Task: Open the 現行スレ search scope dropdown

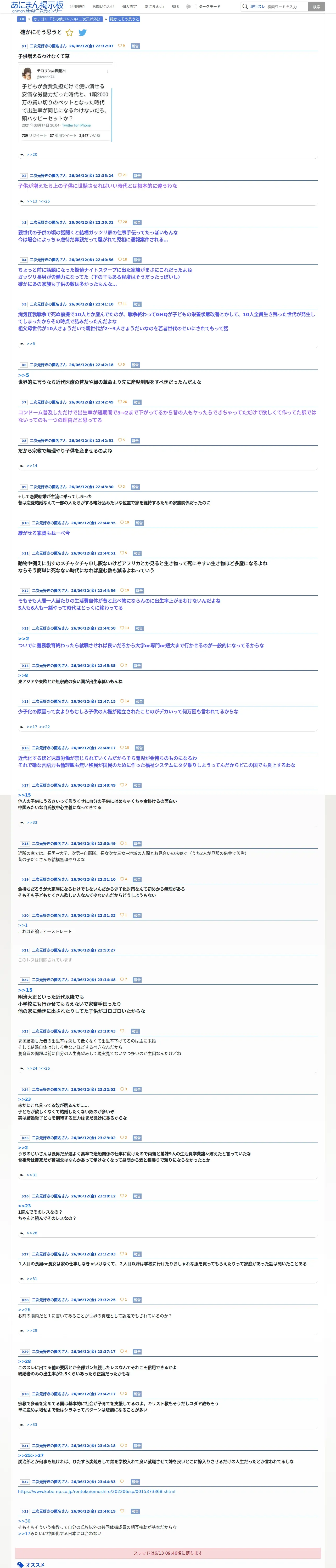Action: coord(257,7)
